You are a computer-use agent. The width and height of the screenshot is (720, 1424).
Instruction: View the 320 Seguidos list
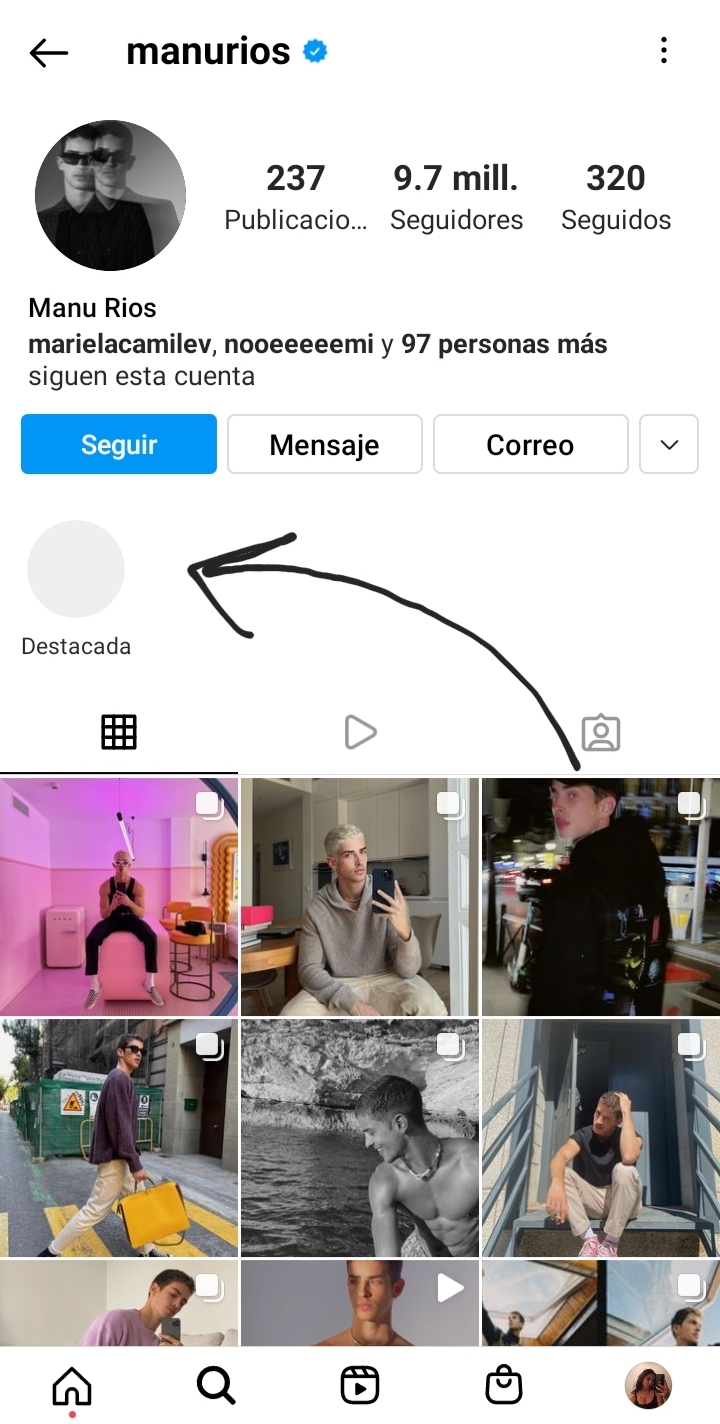click(616, 197)
